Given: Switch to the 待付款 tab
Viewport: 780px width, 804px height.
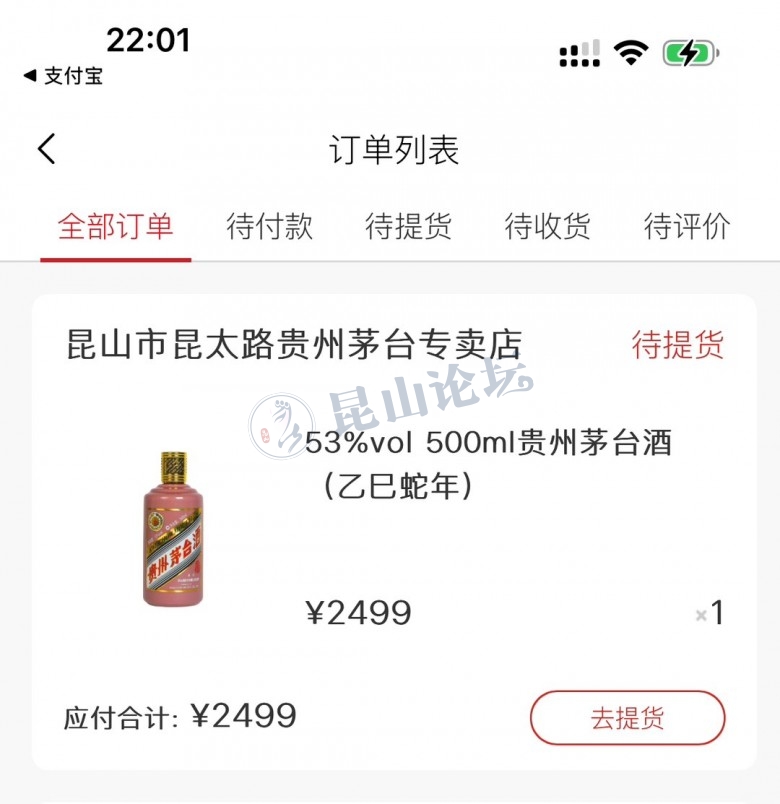Looking at the screenshot, I should pyautogui.click(x=270, y=226).
